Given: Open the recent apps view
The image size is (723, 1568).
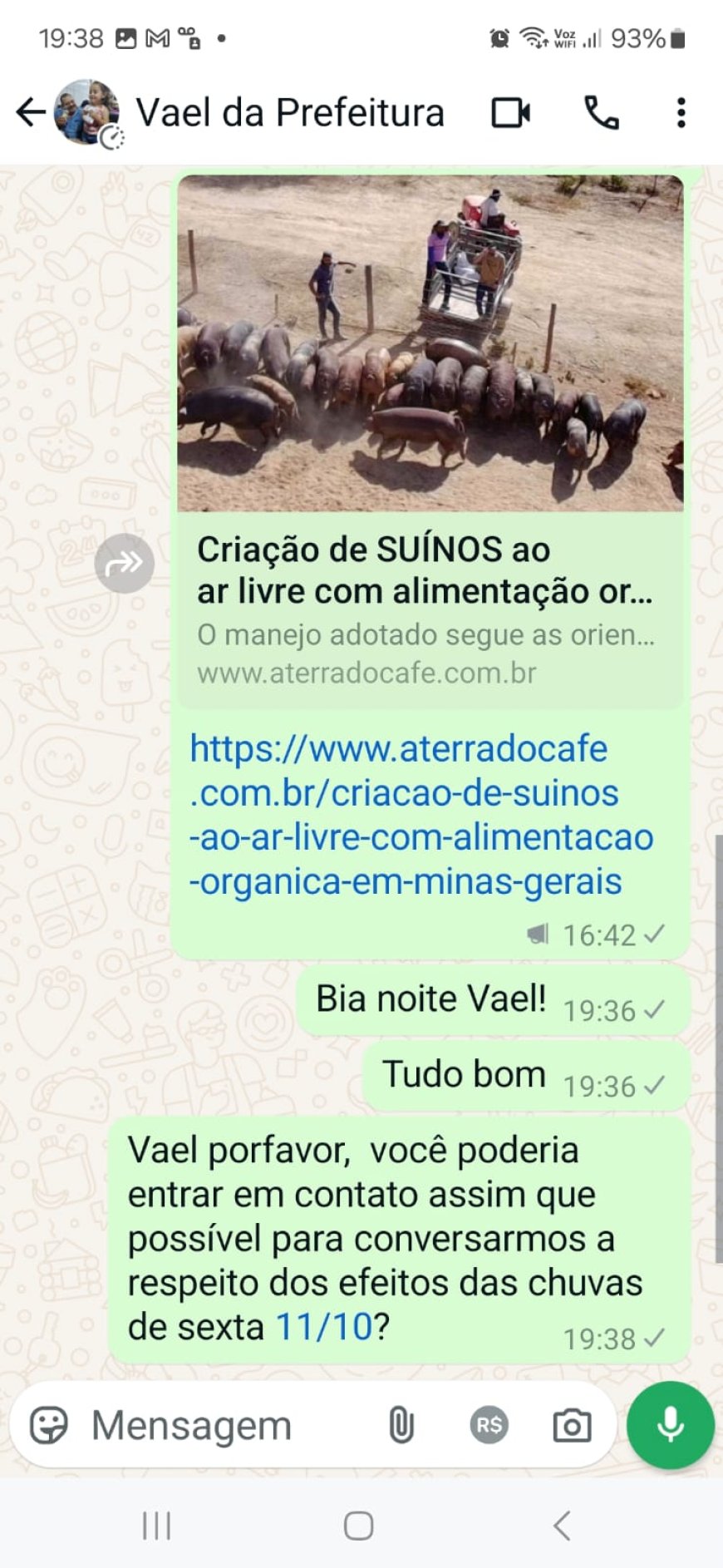Looking at the screenshot, I should (x=156, y=1526).
